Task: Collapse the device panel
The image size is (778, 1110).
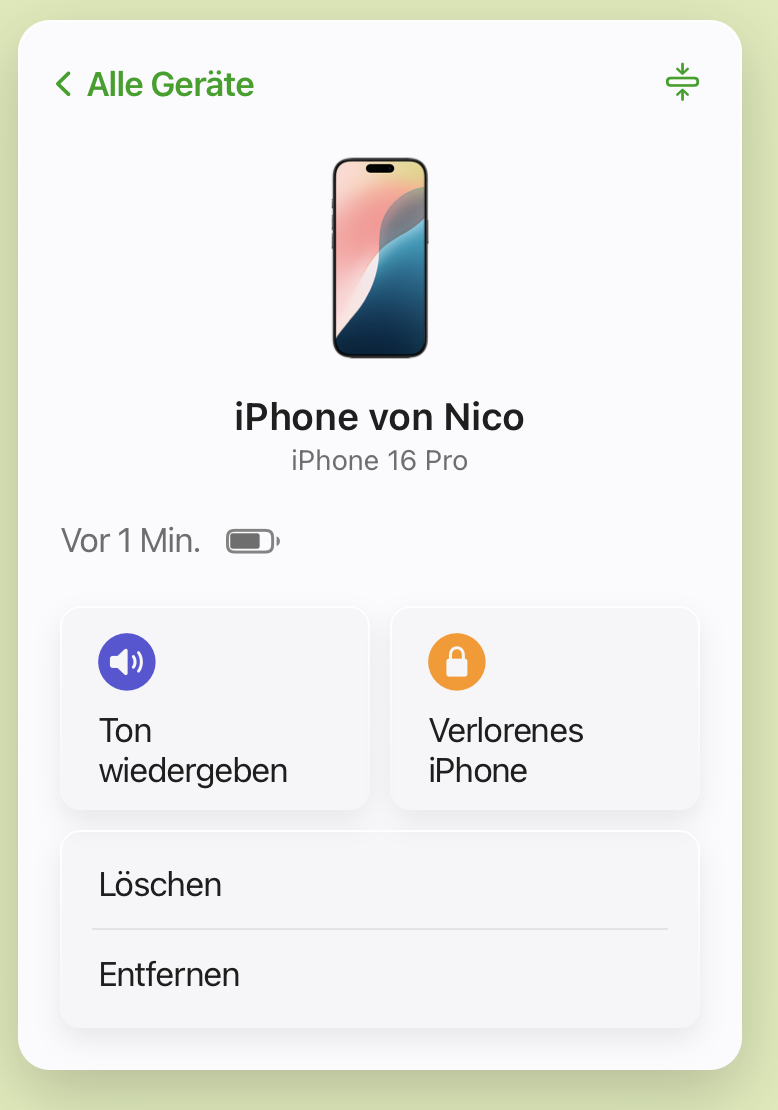Action: [682, 82]
